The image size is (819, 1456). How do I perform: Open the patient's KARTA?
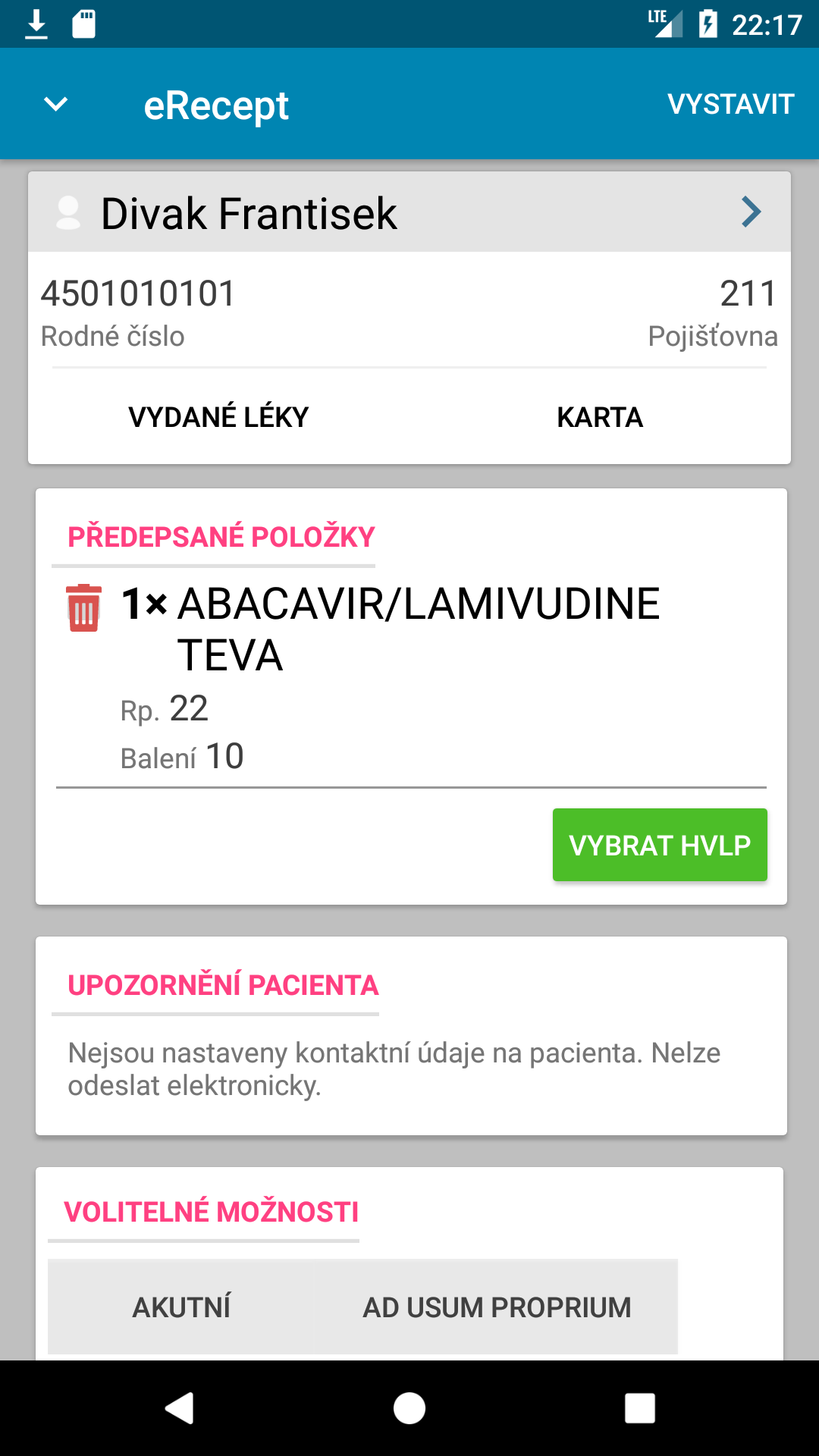tap(600, 417)
